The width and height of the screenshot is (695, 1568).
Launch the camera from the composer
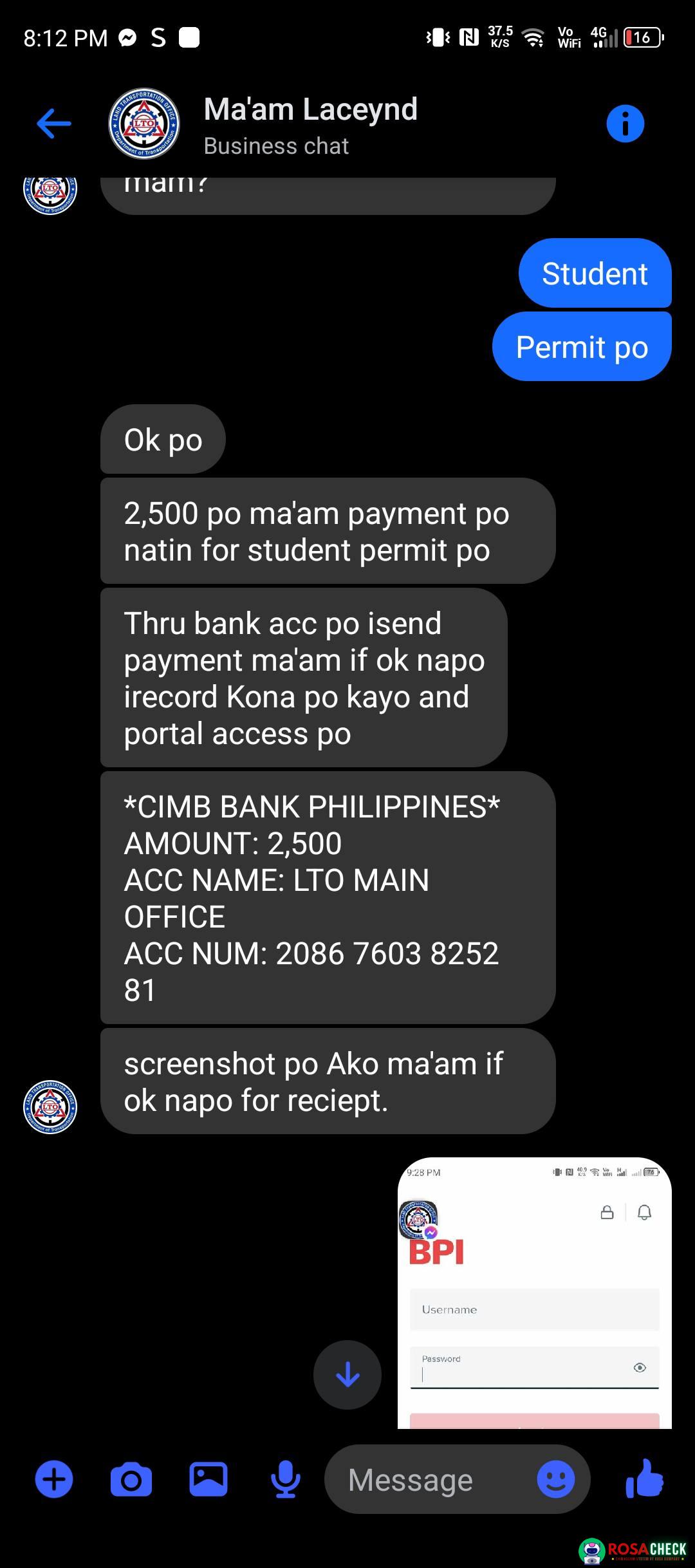[x=131, y=1479]
